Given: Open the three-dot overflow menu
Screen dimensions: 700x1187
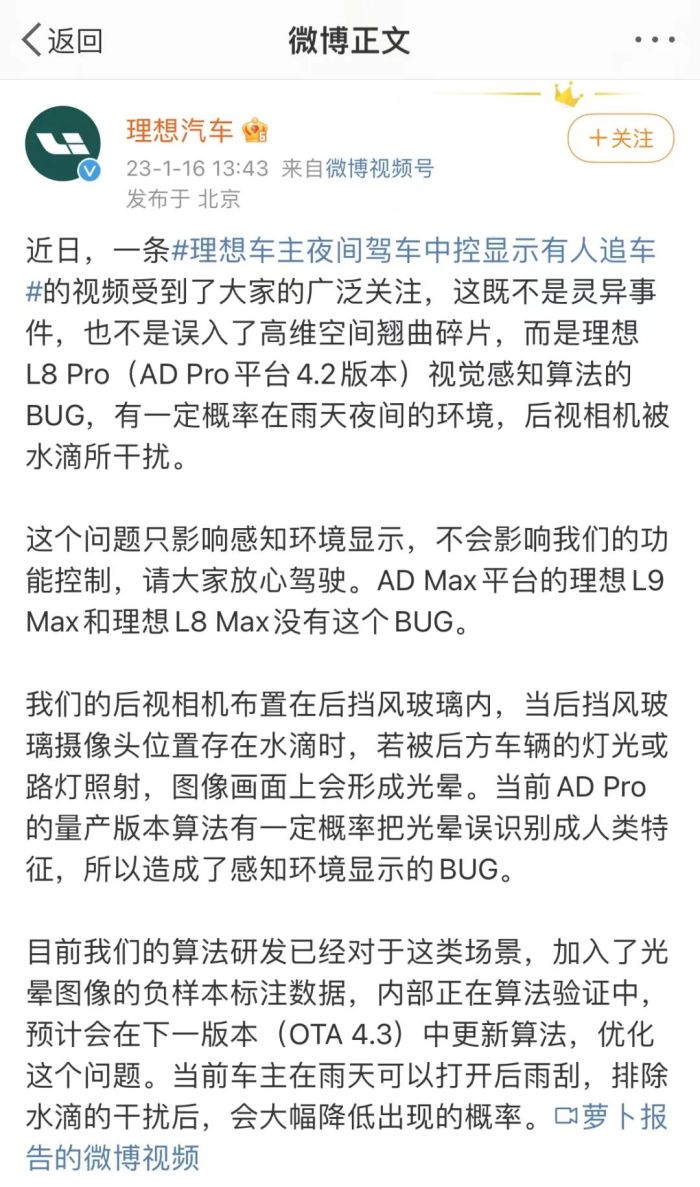Looking at the screenshot, I should [655, 40].
